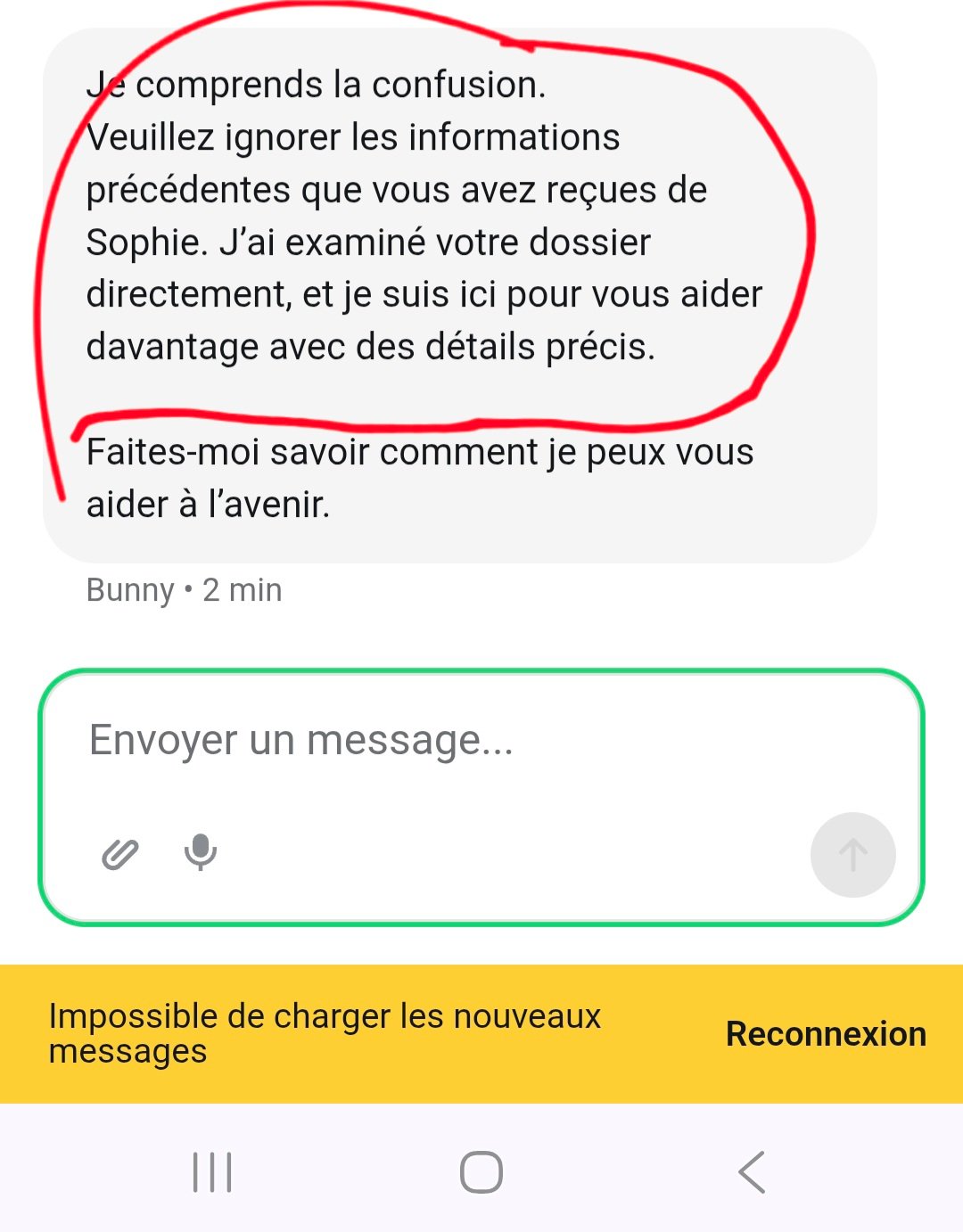Attach a file with the paperclip icon
Image resolution: width=963 pixels, height=1232 pixels.
[x=120, y=854]
